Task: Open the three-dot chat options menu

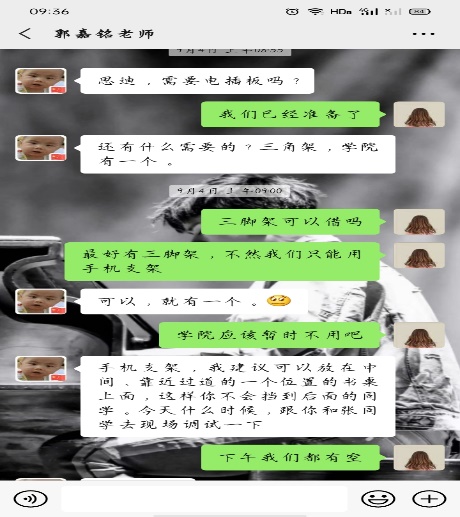Action: [x=423, y=34]
